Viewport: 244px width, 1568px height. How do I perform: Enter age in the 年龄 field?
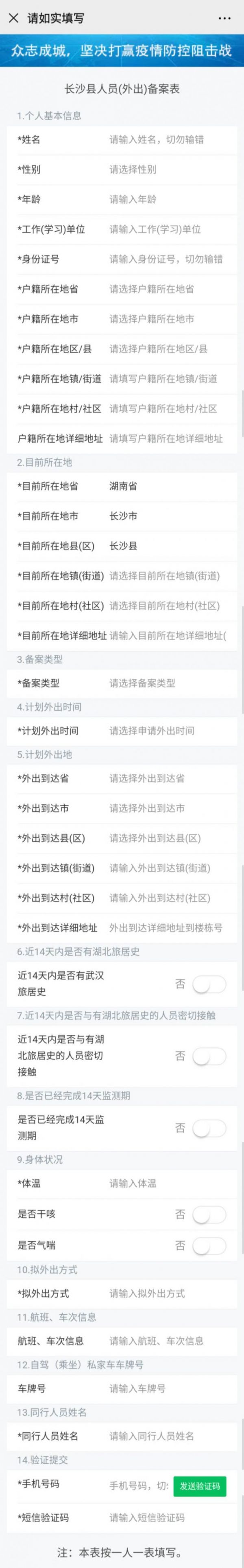point(164,199)
